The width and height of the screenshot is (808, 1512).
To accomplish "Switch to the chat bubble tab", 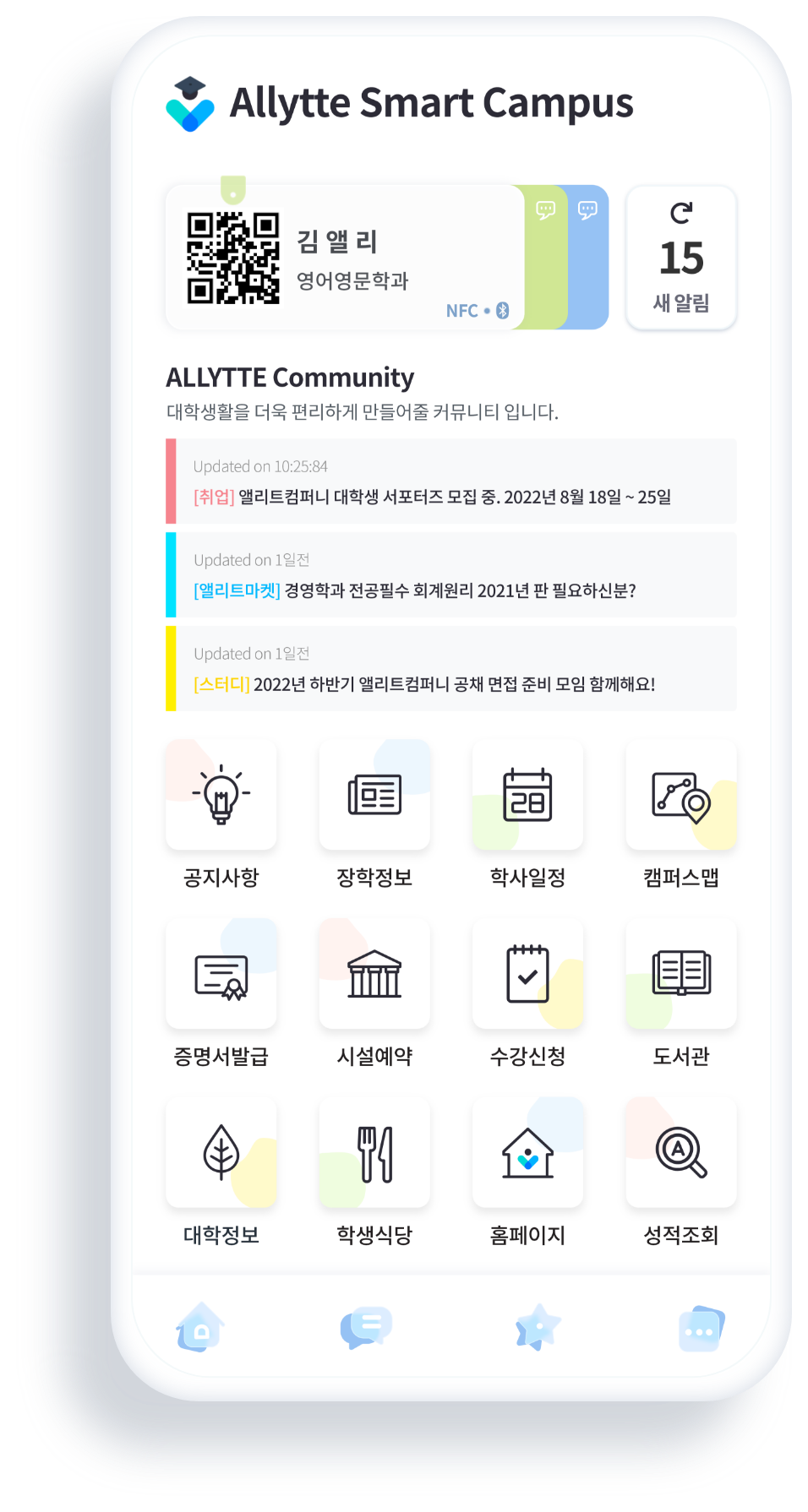I will pyautogui.click(x=365, y=1328).
